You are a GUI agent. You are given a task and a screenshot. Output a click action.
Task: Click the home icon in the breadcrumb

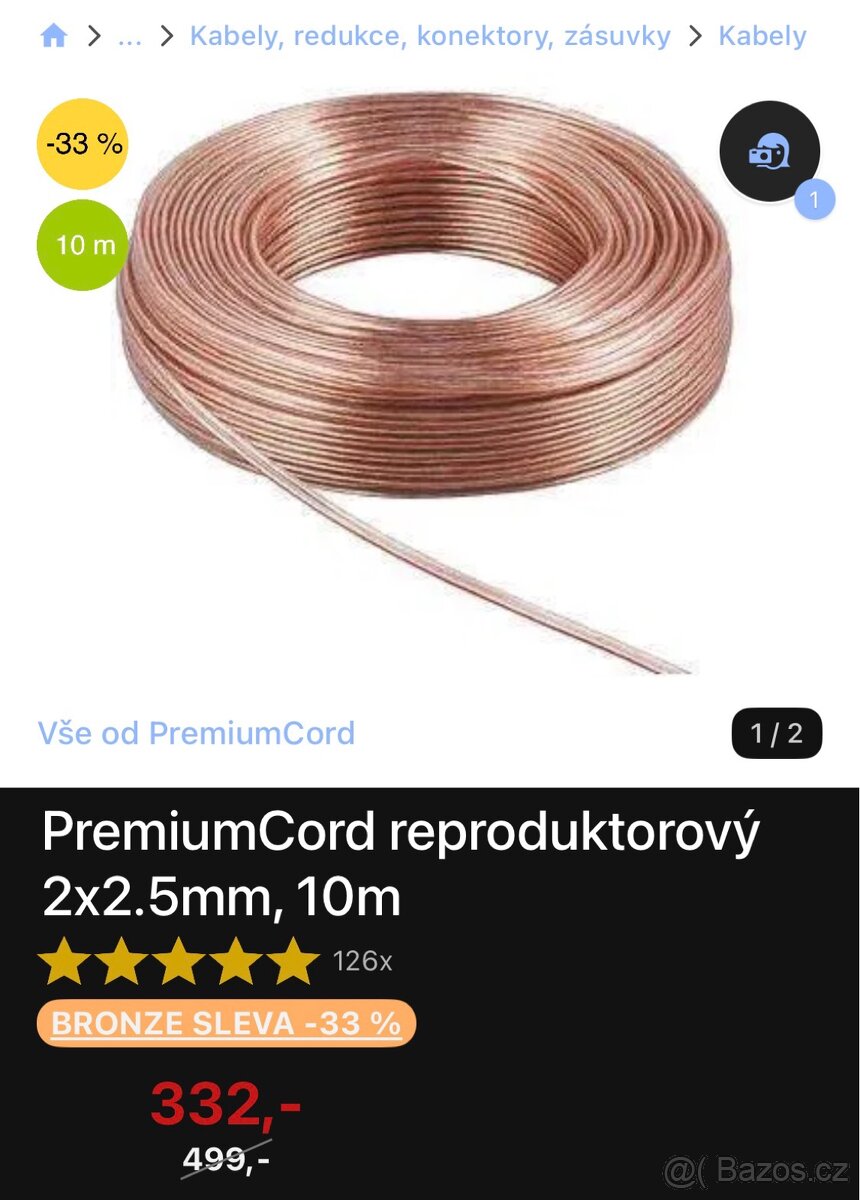pos(54,35)
